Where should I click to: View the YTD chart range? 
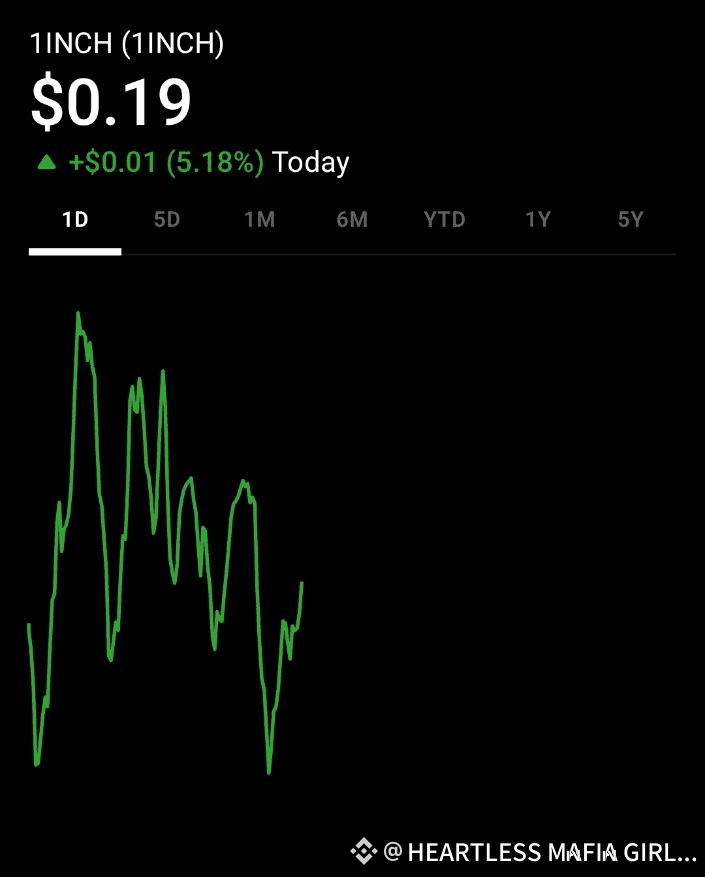444,220
